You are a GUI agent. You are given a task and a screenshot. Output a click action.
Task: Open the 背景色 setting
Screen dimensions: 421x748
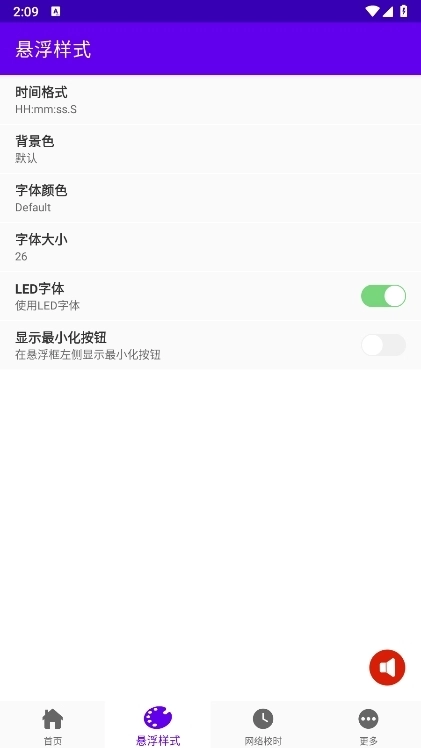coord(210,149)
